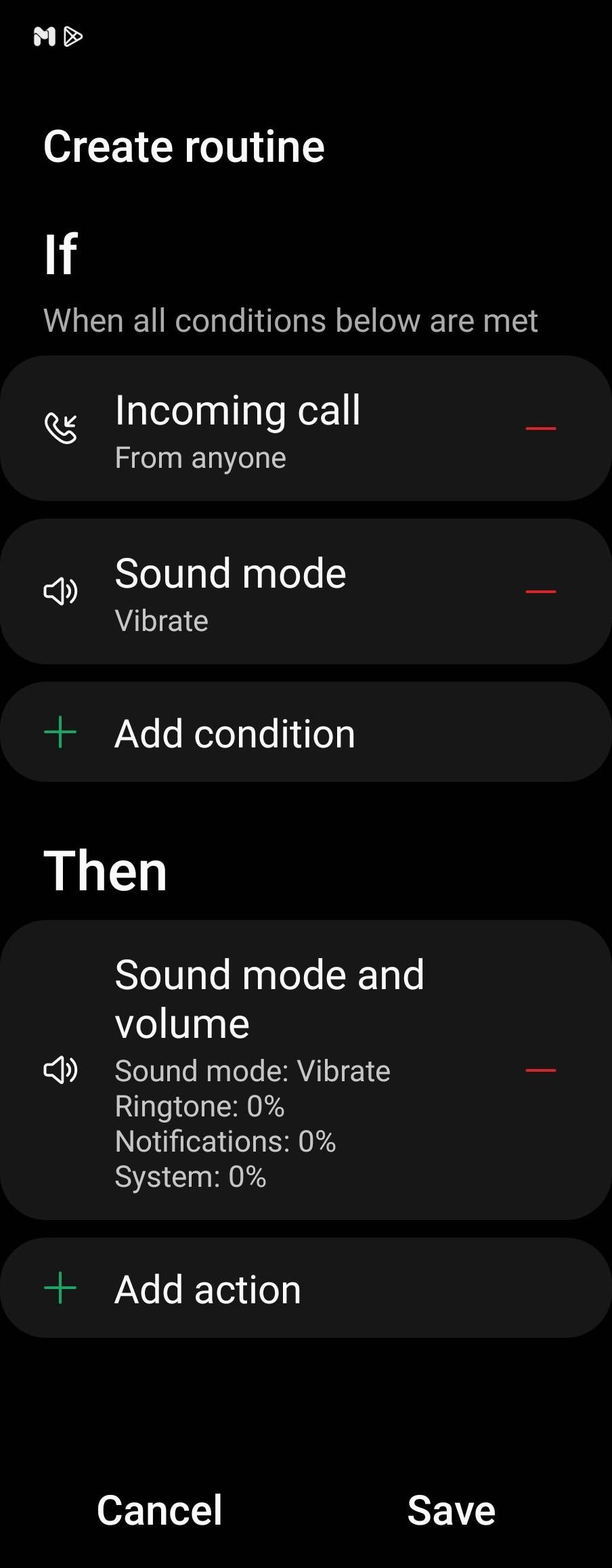Remove the Incoming call condition

coord(540,429)
